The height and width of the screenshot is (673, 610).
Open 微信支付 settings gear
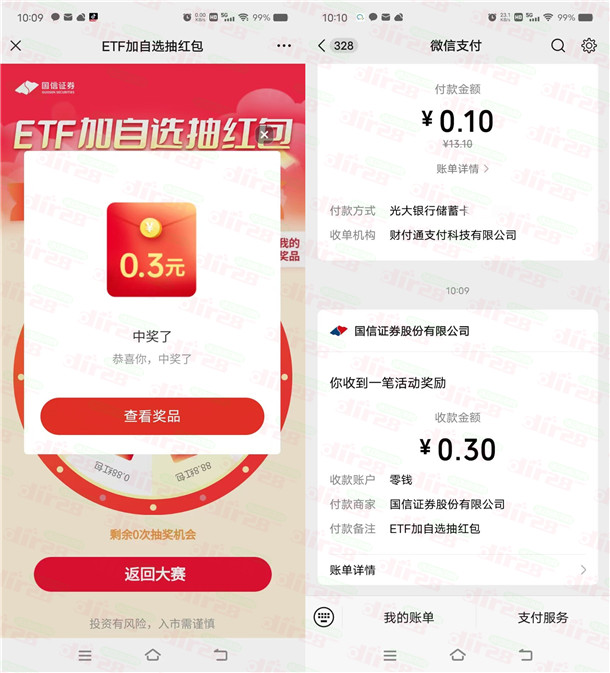(x=589, y=46)
